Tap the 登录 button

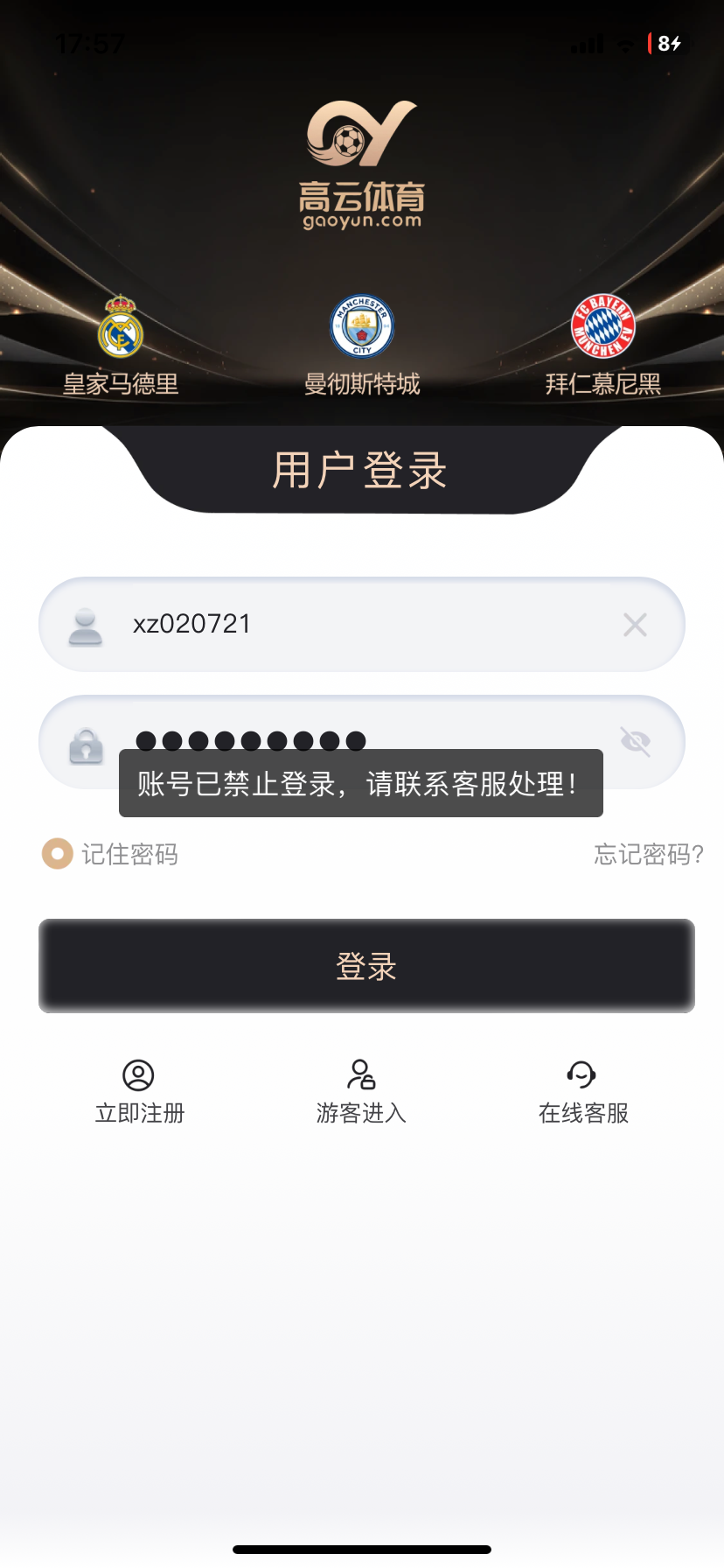[366, 966]
